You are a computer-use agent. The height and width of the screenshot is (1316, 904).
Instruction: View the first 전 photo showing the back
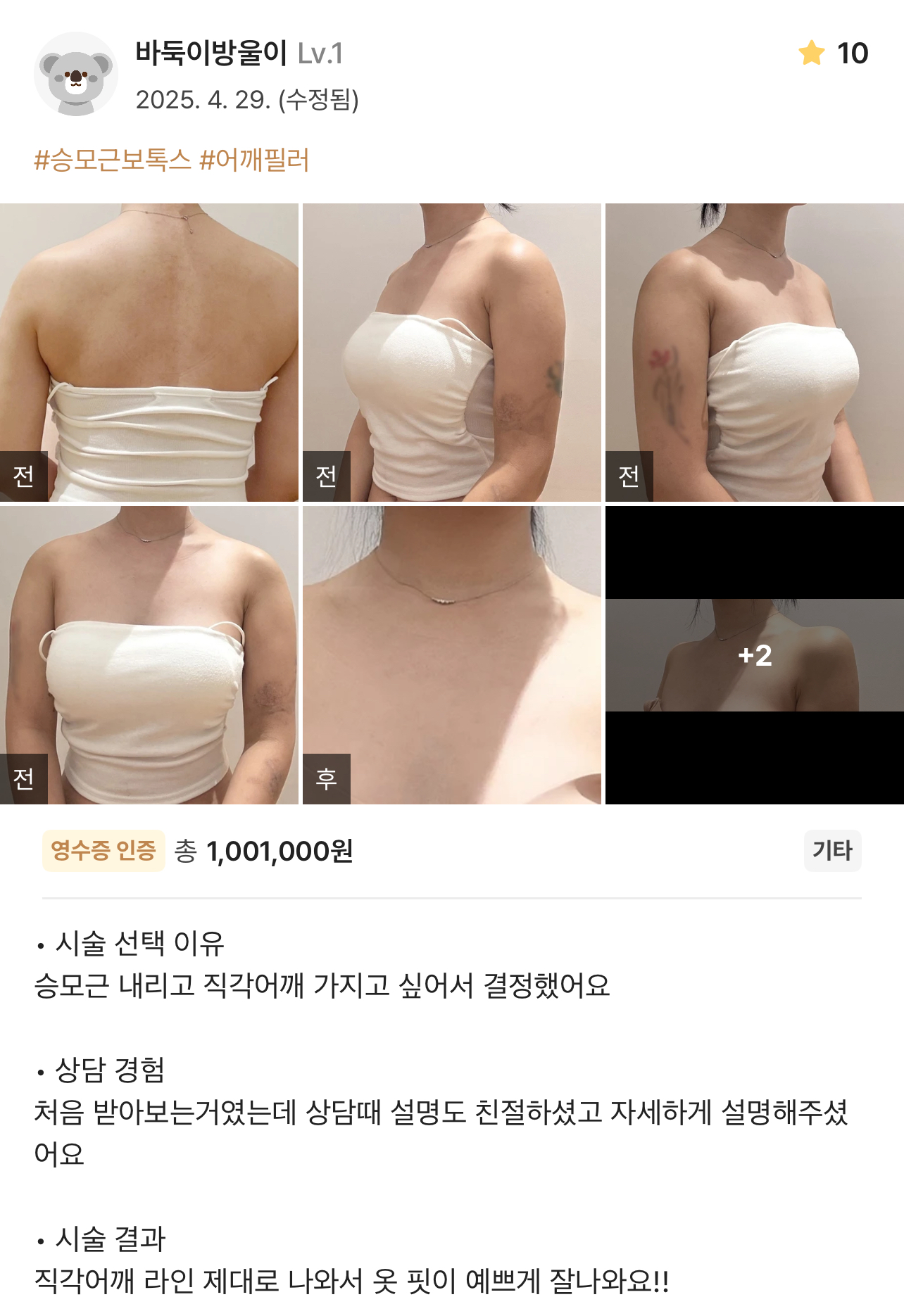point(149,352)
